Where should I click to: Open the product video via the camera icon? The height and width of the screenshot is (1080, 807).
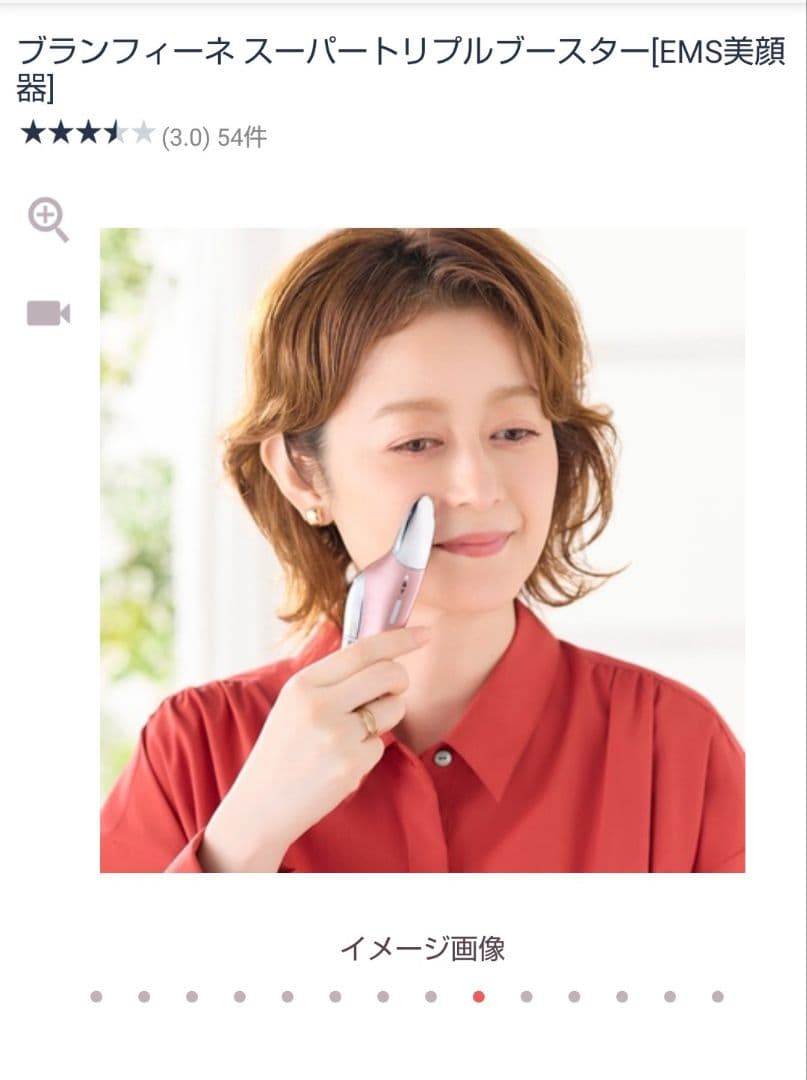(47, 313)
